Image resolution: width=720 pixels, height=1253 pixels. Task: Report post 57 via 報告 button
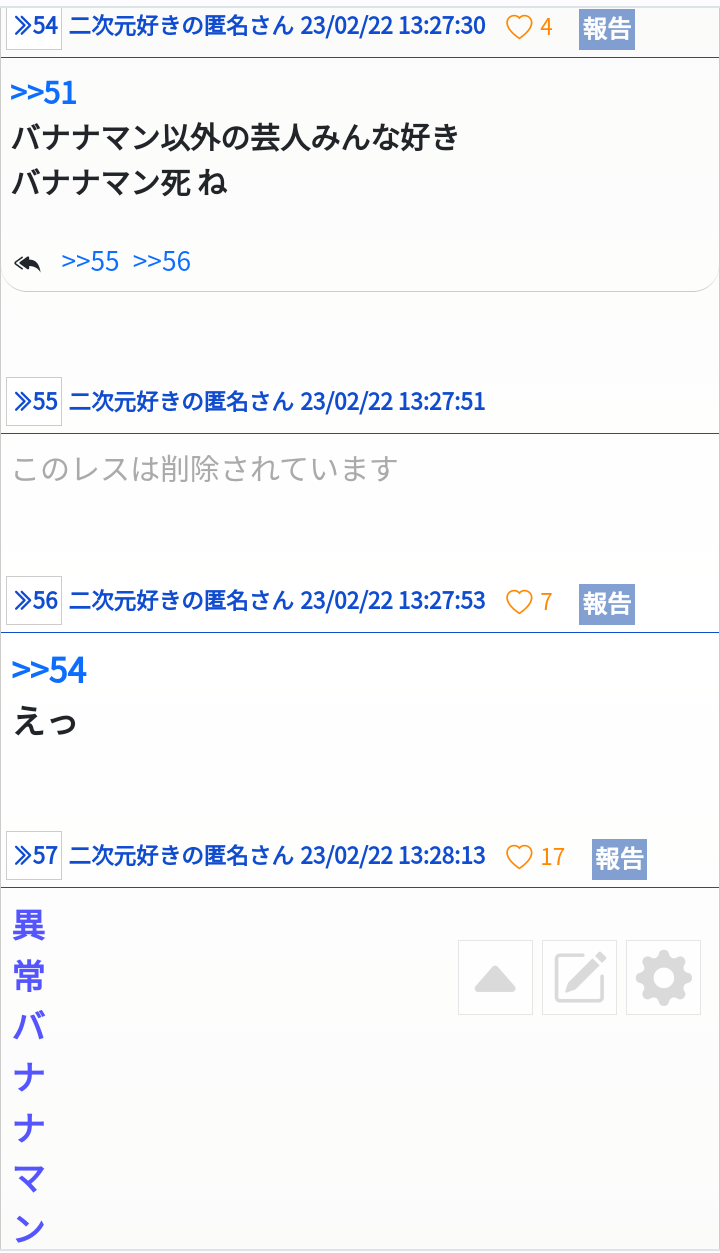[619, 859]
